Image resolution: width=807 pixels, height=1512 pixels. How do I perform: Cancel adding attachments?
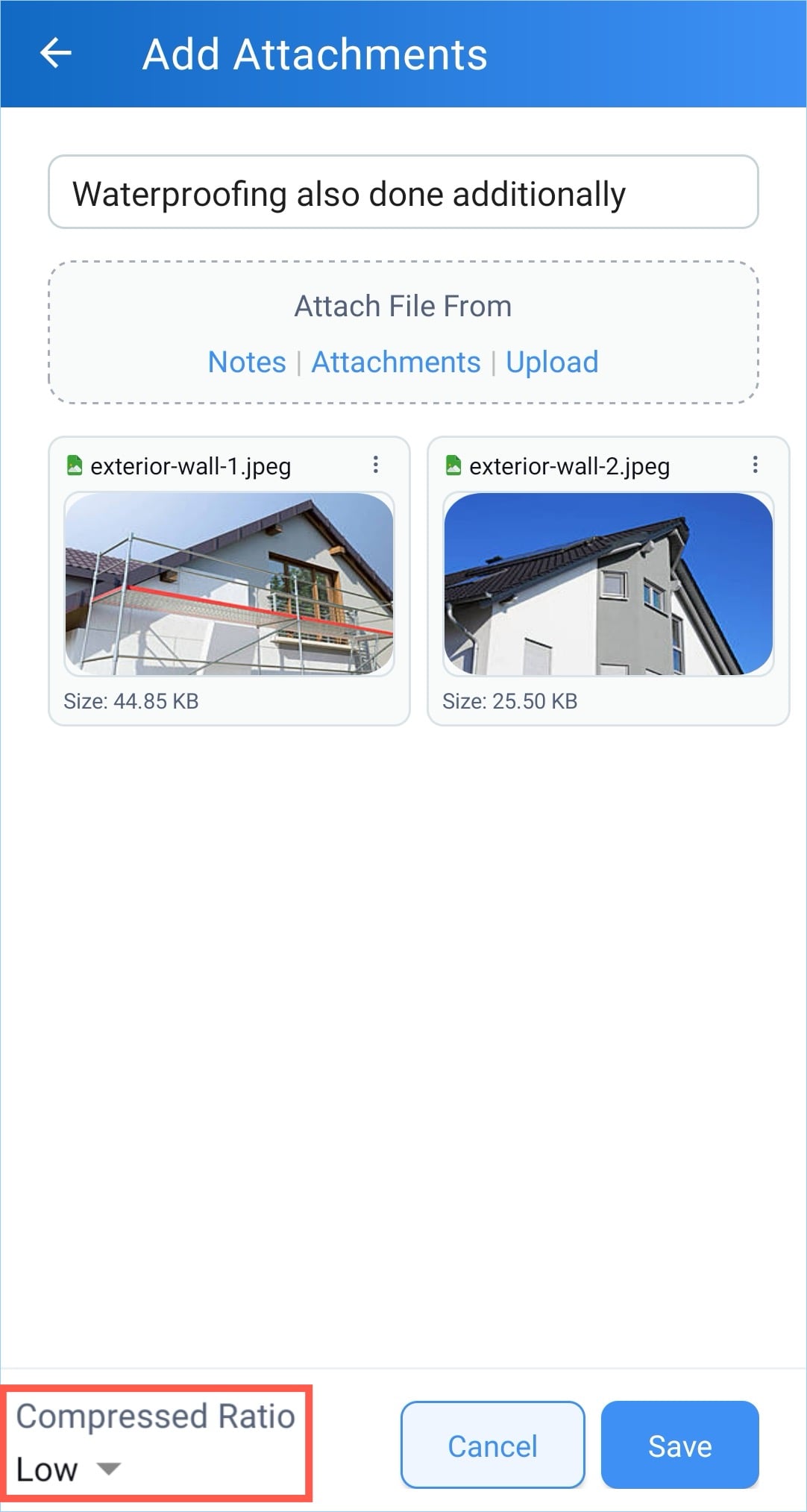point(492,1446)
